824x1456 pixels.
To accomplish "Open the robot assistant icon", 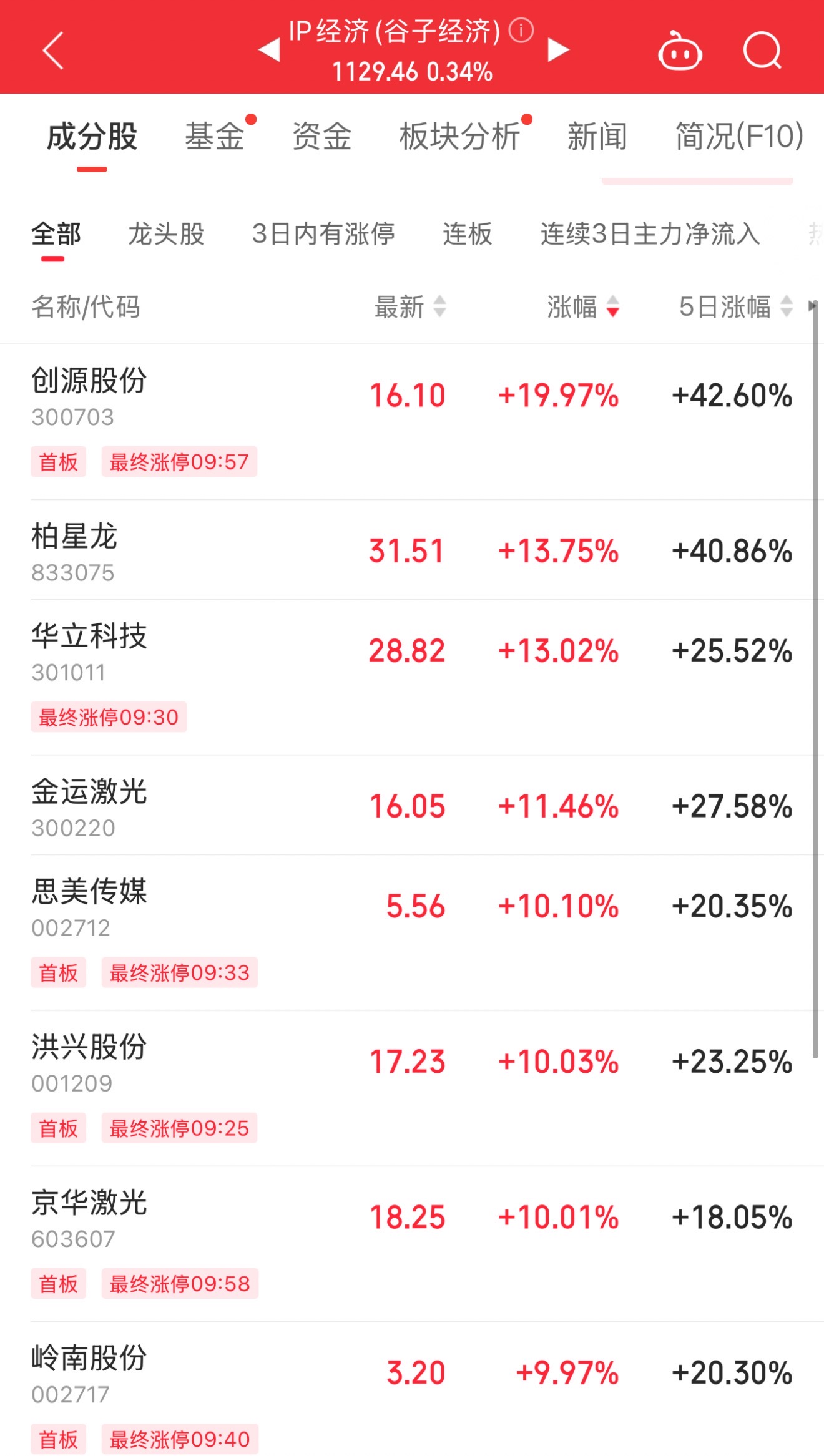I will (x=680, y=51).
